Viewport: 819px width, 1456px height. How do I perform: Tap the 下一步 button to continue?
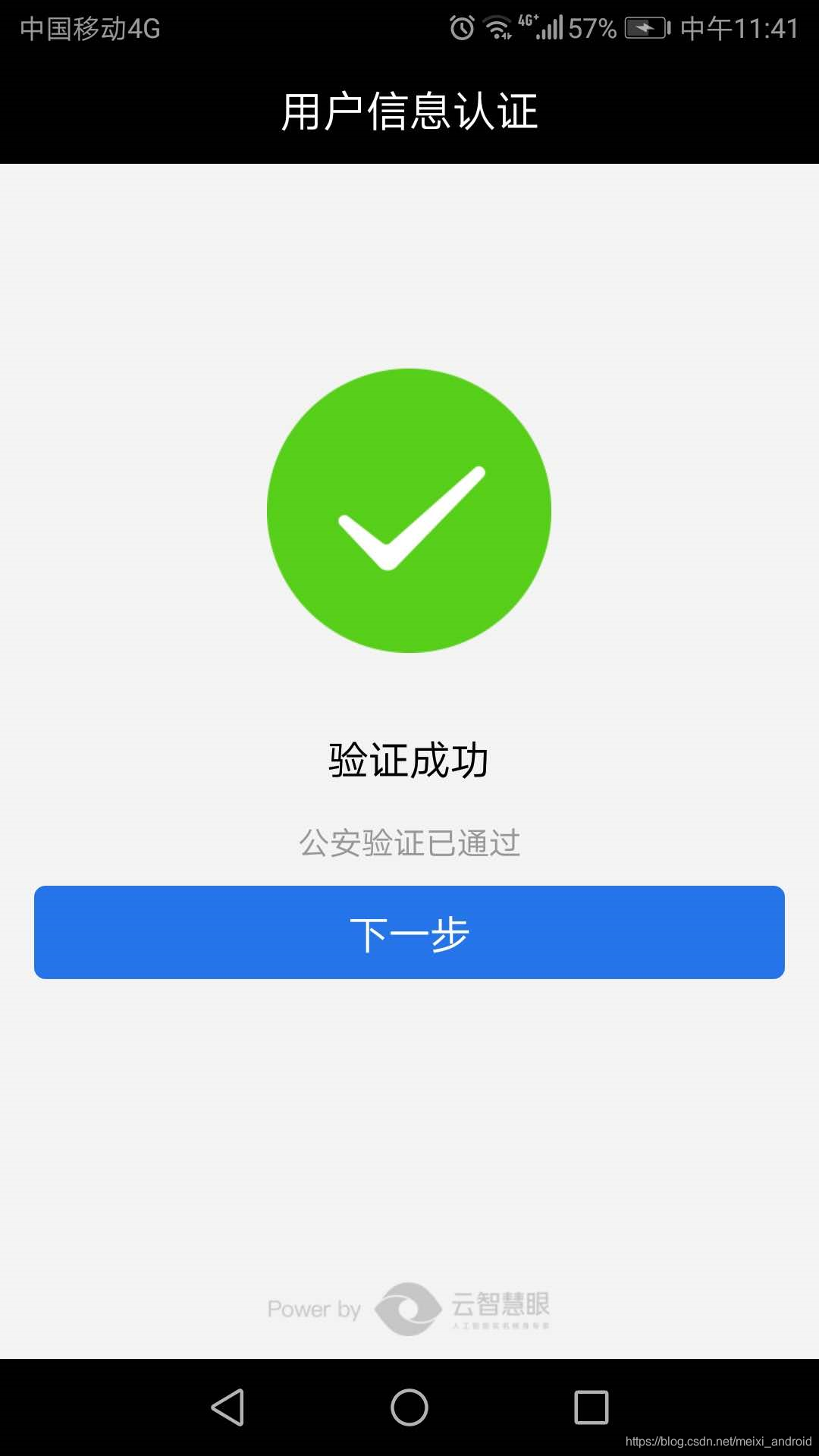click(x=409, y=932)
